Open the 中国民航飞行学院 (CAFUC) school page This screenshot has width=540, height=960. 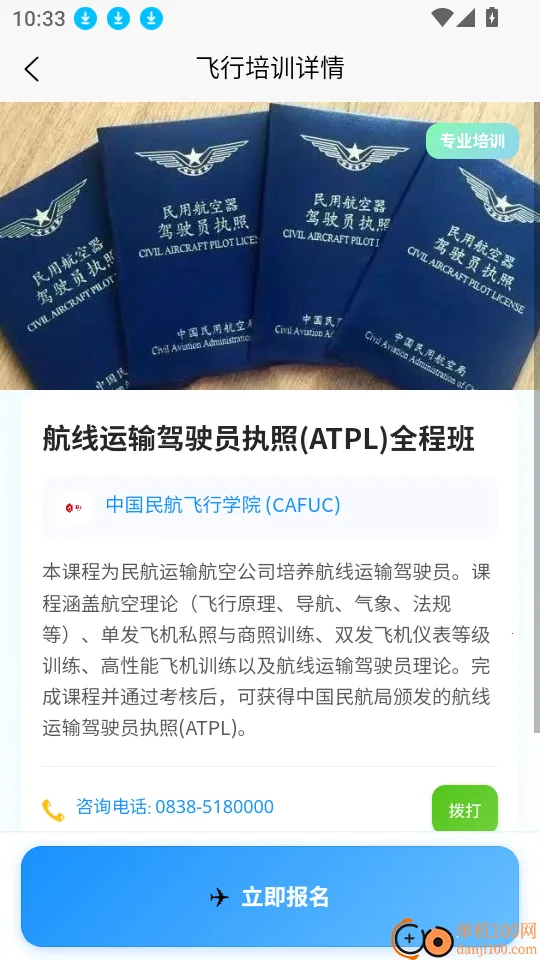point(270,507)
